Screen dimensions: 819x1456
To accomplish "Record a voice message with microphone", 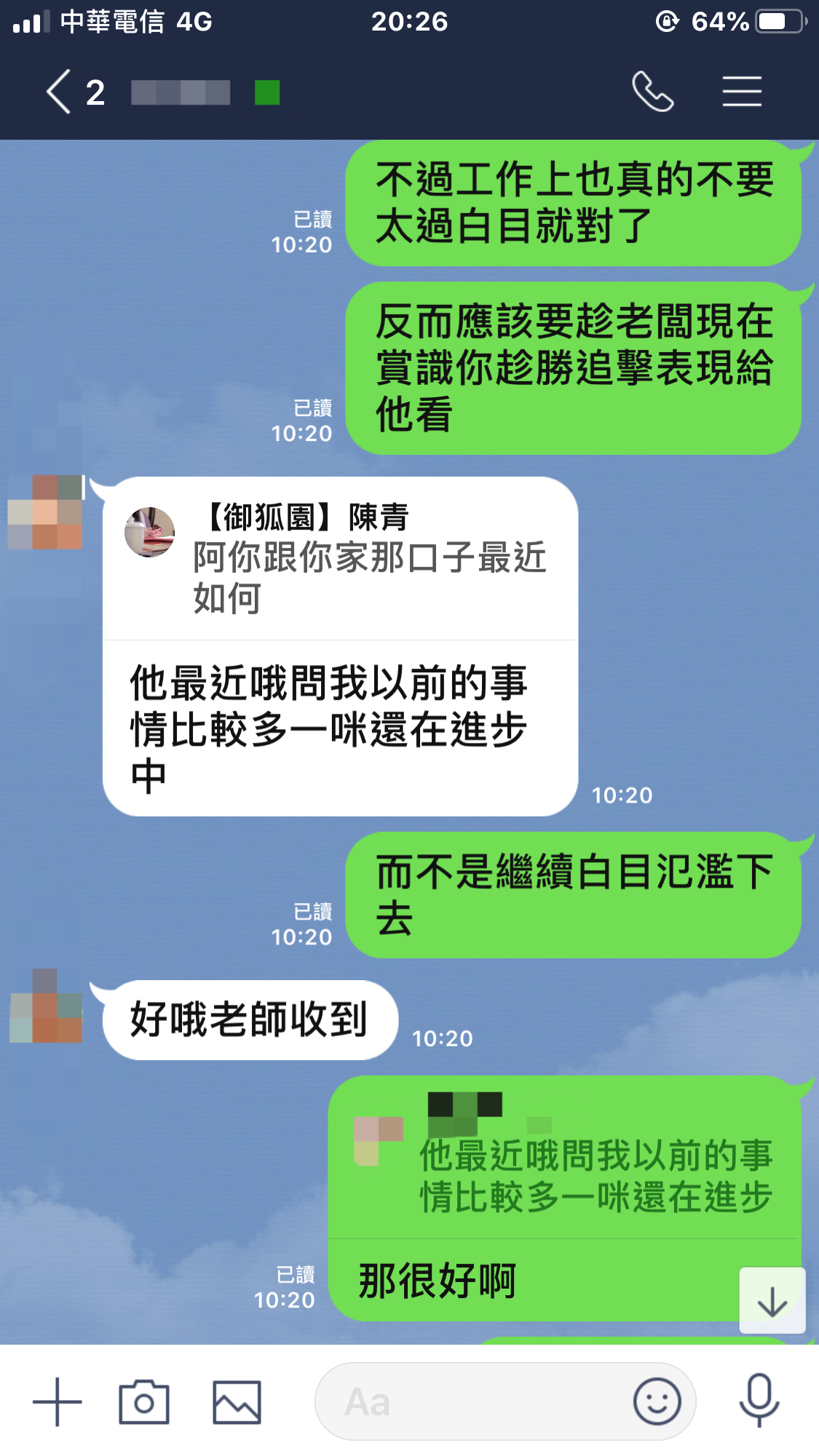I will [759, 1400].
